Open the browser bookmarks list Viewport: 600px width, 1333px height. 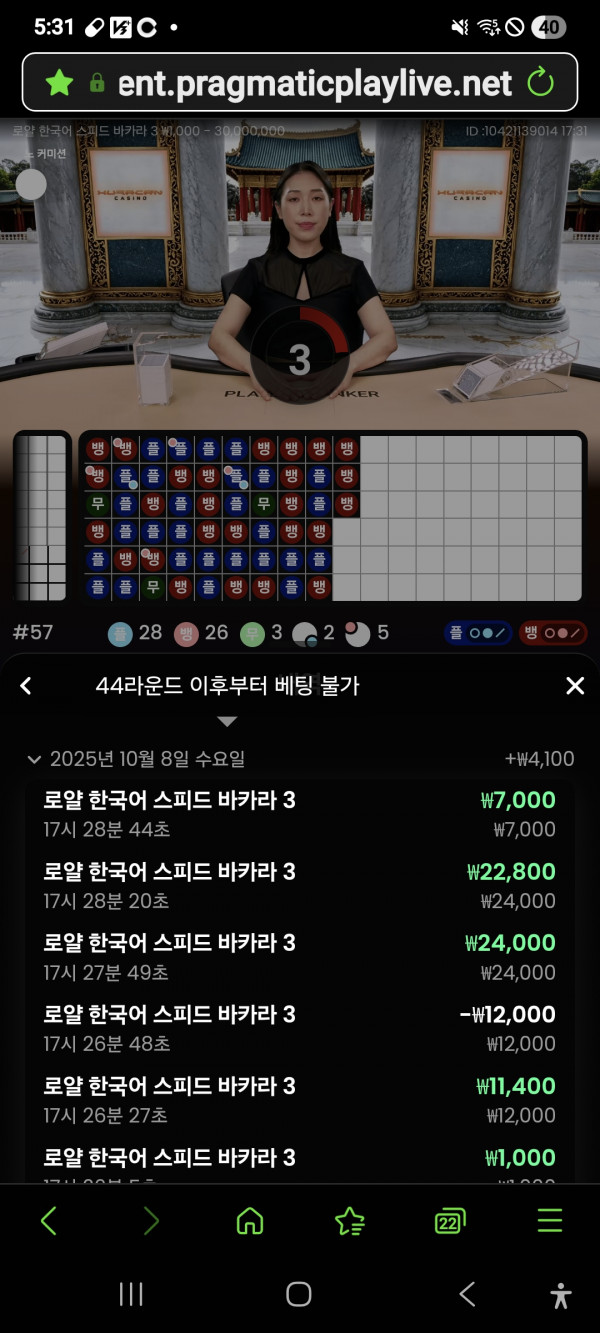pos(349,1221)
